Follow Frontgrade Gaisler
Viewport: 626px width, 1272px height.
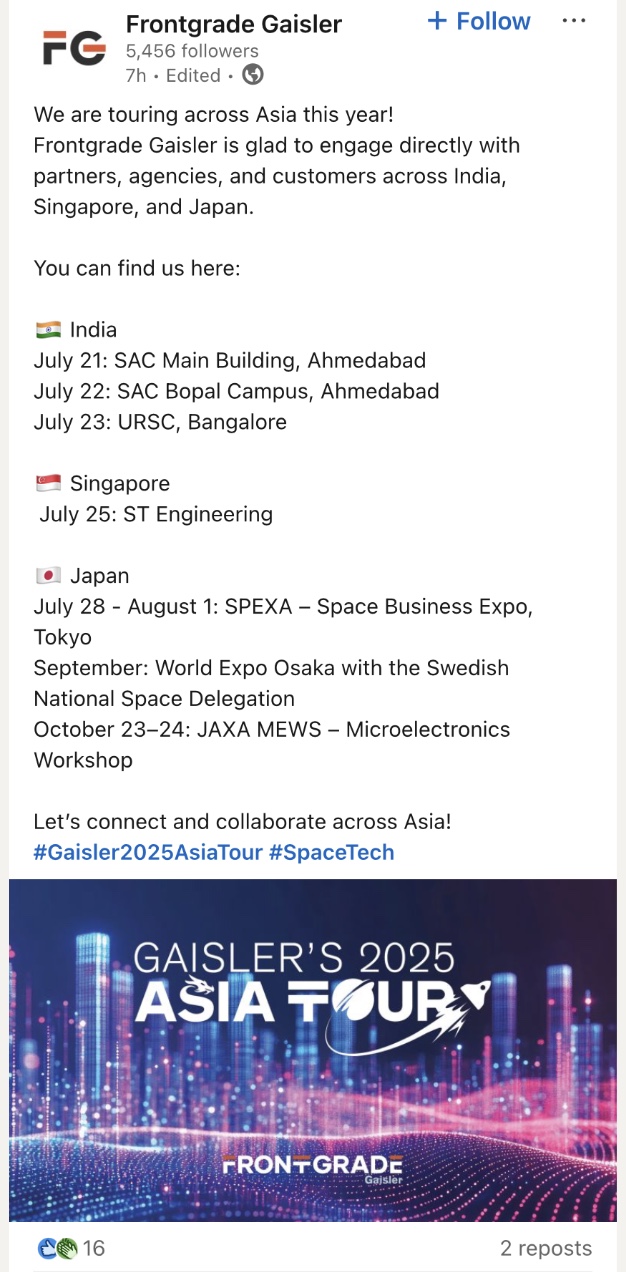[x=479, y=21]
